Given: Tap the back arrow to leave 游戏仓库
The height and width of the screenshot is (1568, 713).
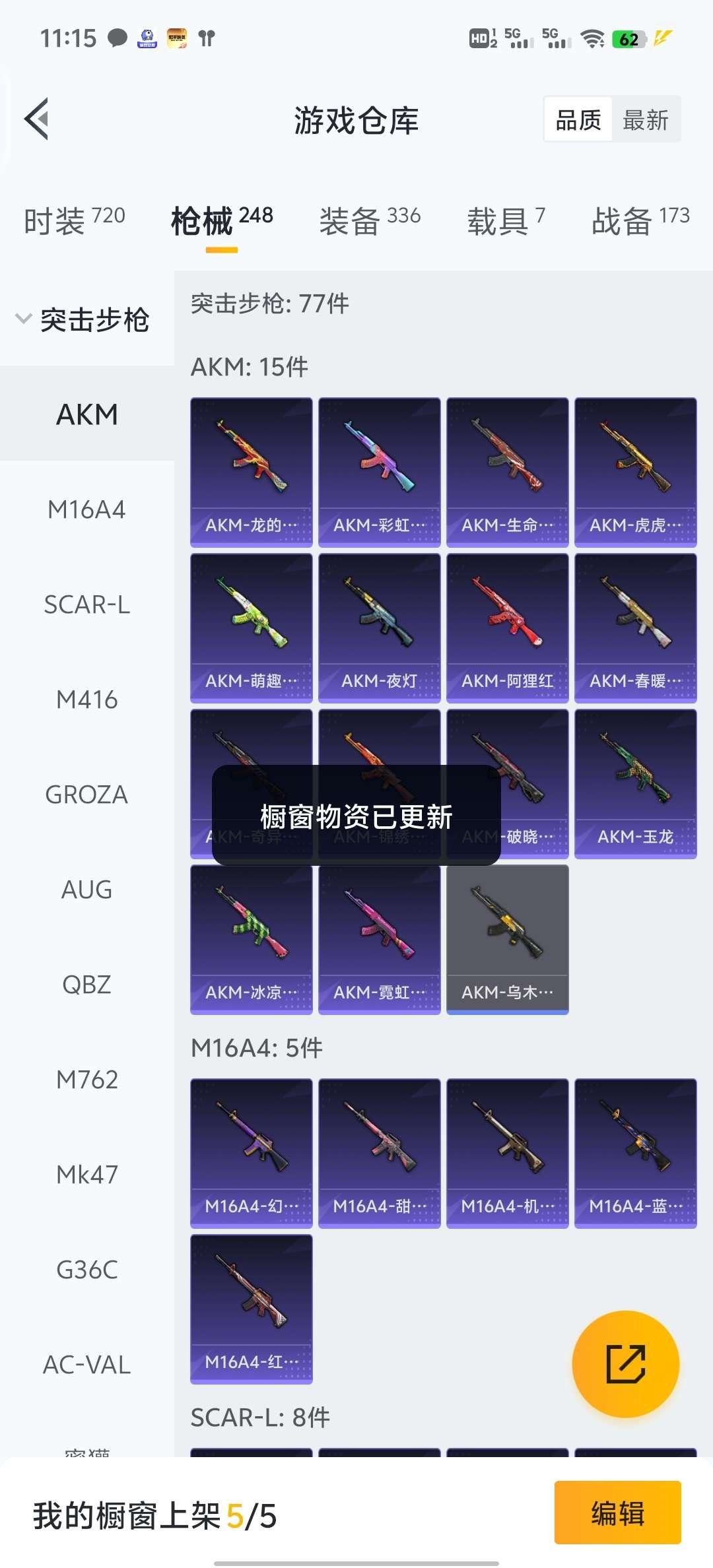Looking at the screenshot, I should [38, 119].
